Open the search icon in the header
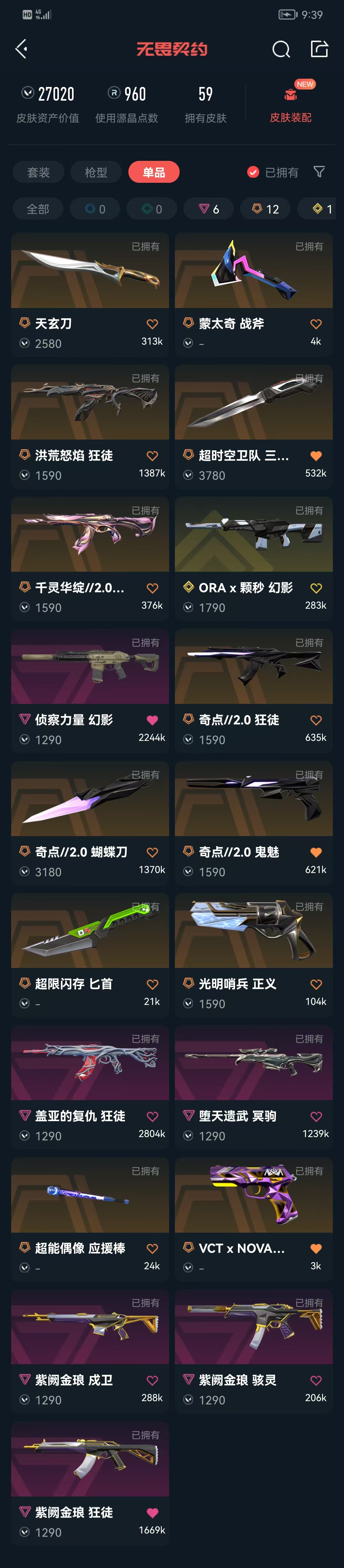This screenshot has width=344, height=1568. tap(281, 49)
